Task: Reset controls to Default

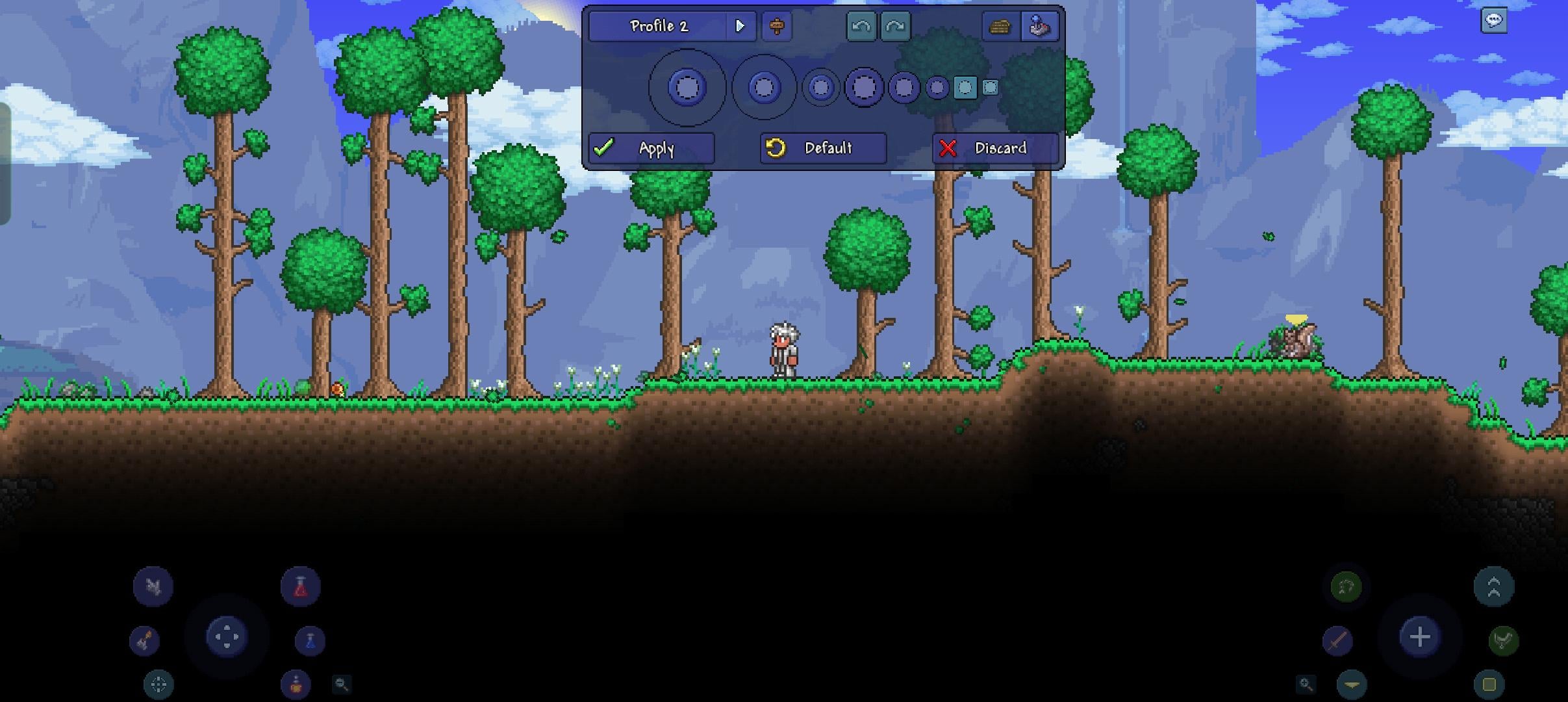Action: pos(823,148)
